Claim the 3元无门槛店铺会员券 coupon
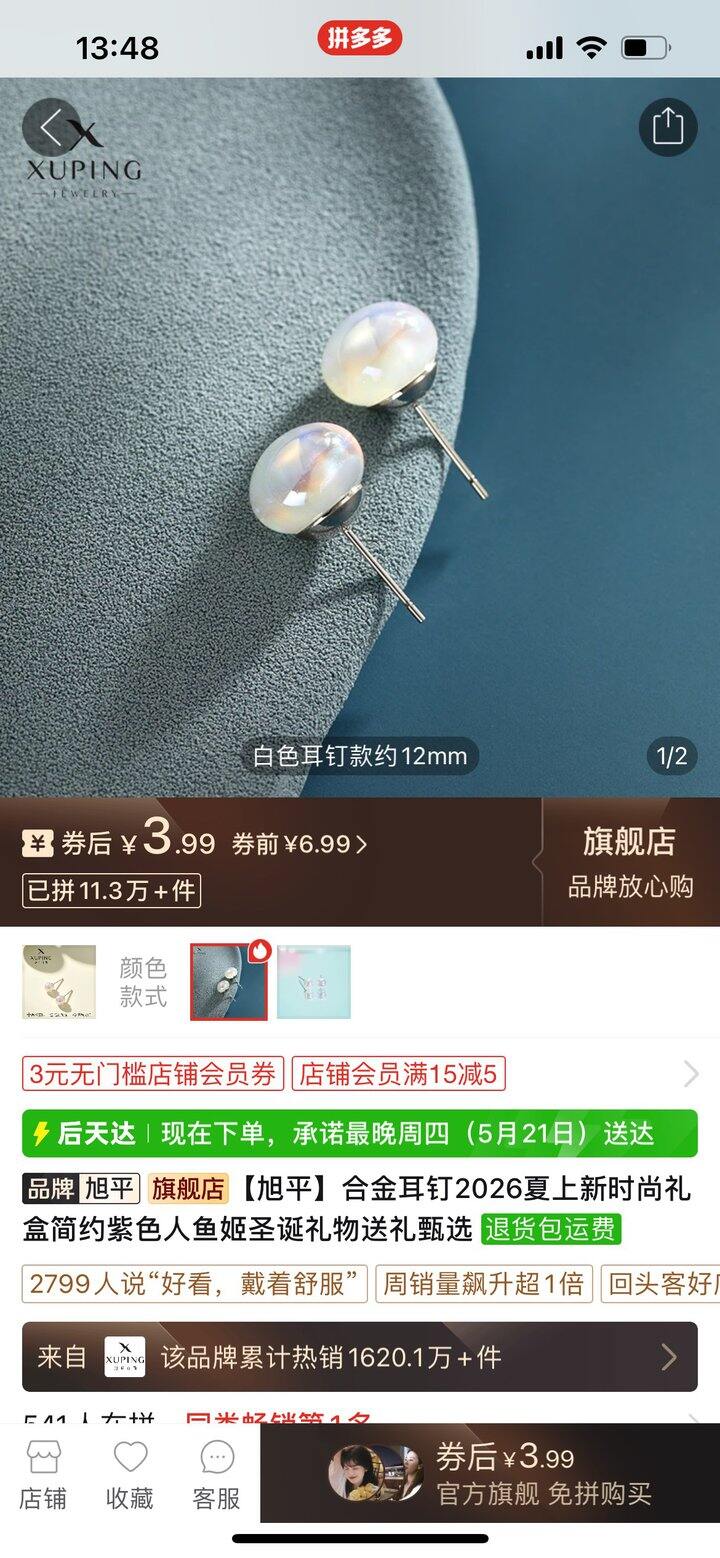720x1558 pixels. pyautogui.click(x=153, y=1074)
